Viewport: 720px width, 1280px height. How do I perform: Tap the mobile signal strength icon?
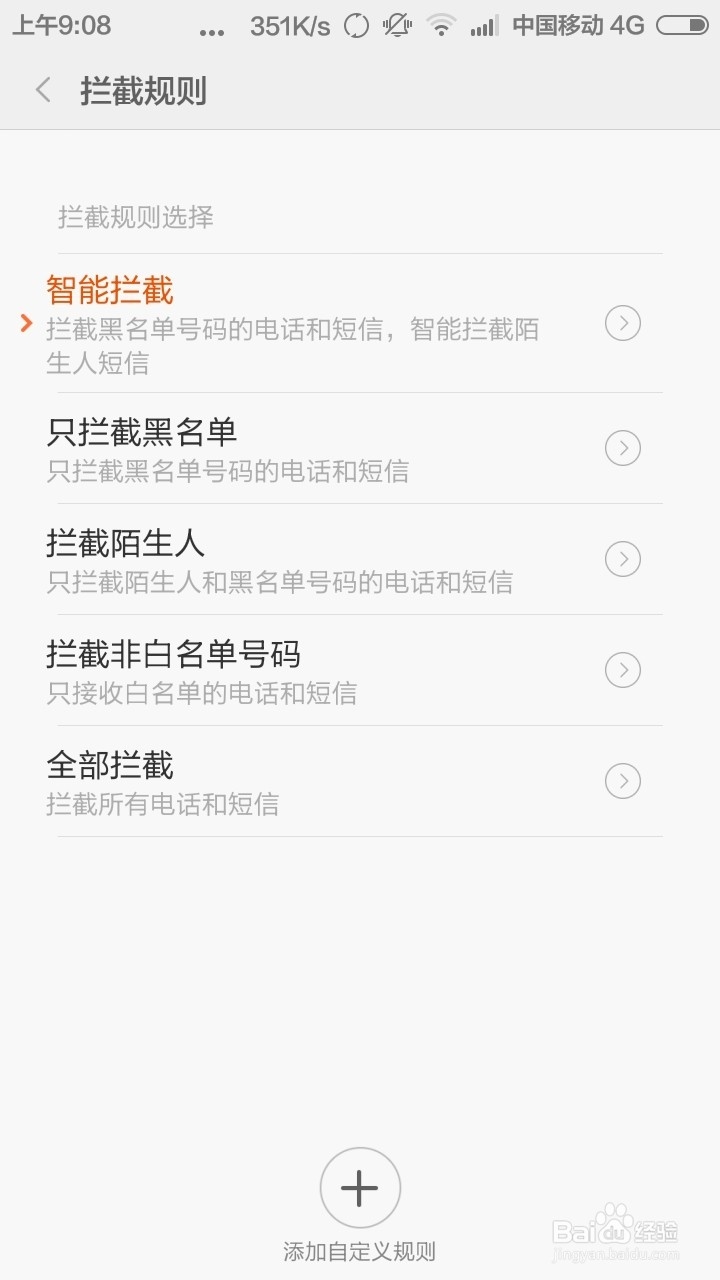click(x=482, y=25)
